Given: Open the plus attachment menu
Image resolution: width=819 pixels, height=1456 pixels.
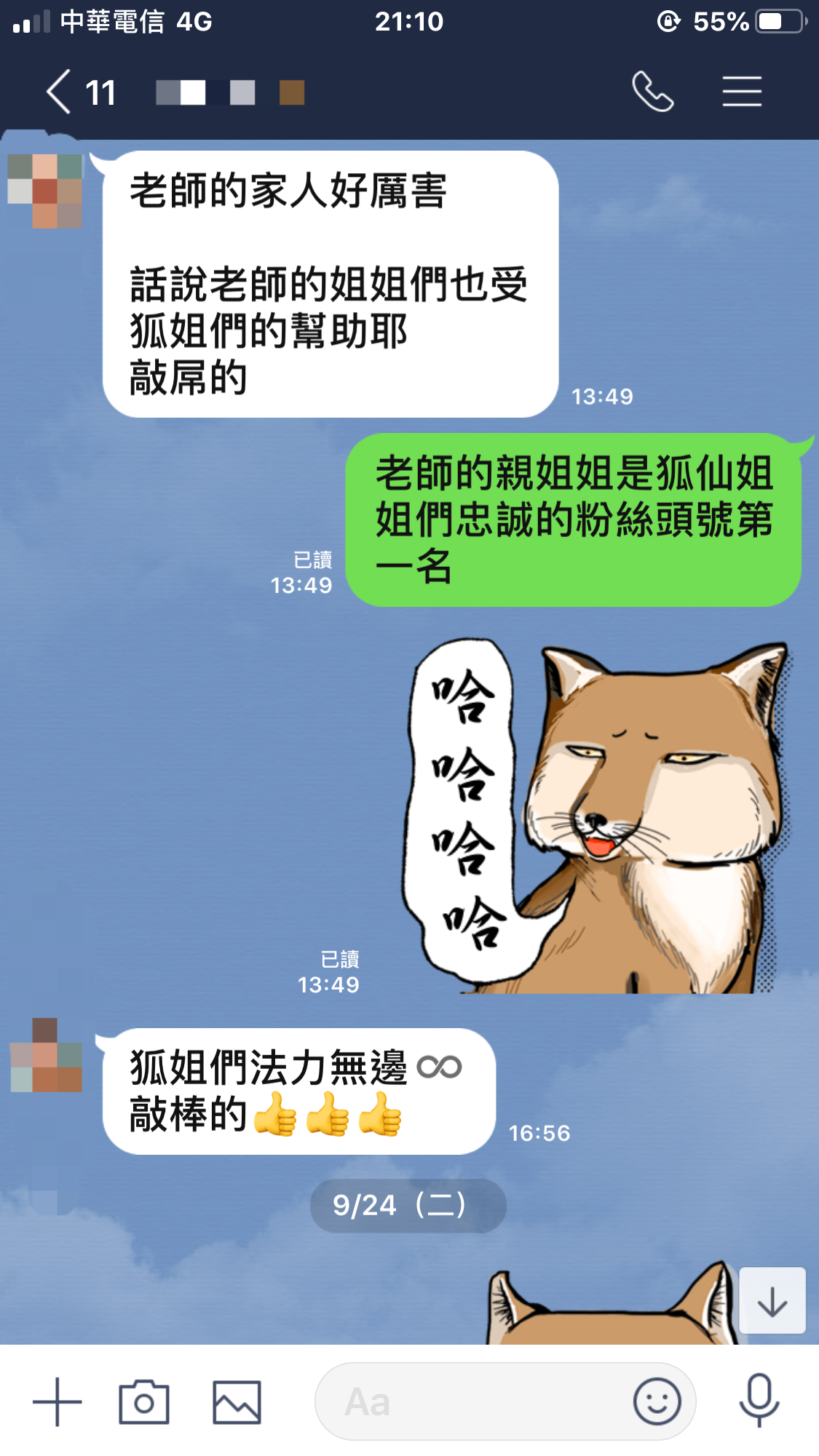Looking at the screenshot, I should pos(57,1401).
